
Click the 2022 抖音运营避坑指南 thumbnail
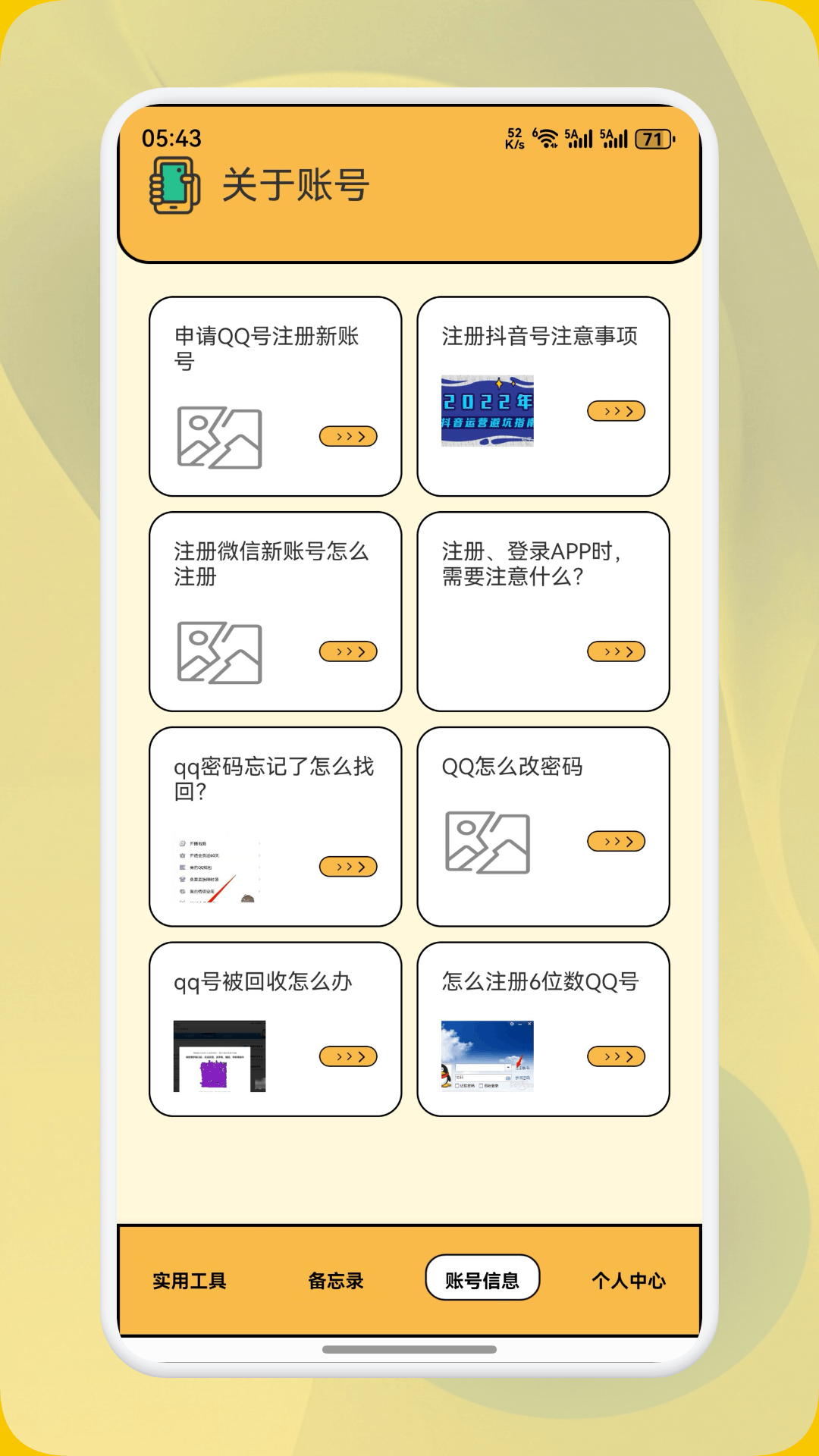pos(489,410)
